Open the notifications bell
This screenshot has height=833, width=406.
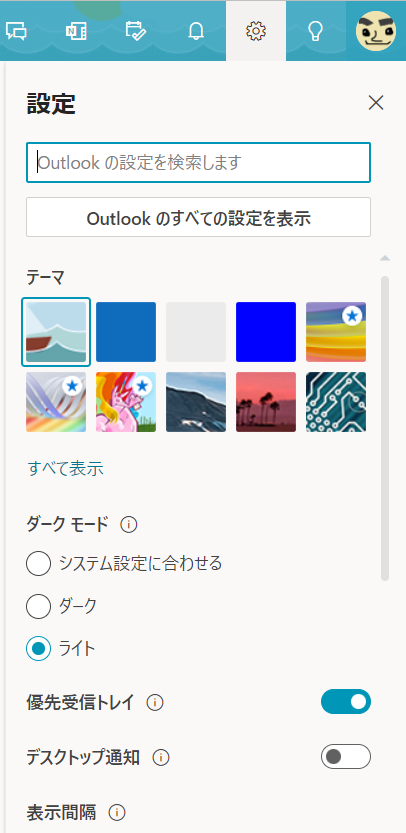196,31
